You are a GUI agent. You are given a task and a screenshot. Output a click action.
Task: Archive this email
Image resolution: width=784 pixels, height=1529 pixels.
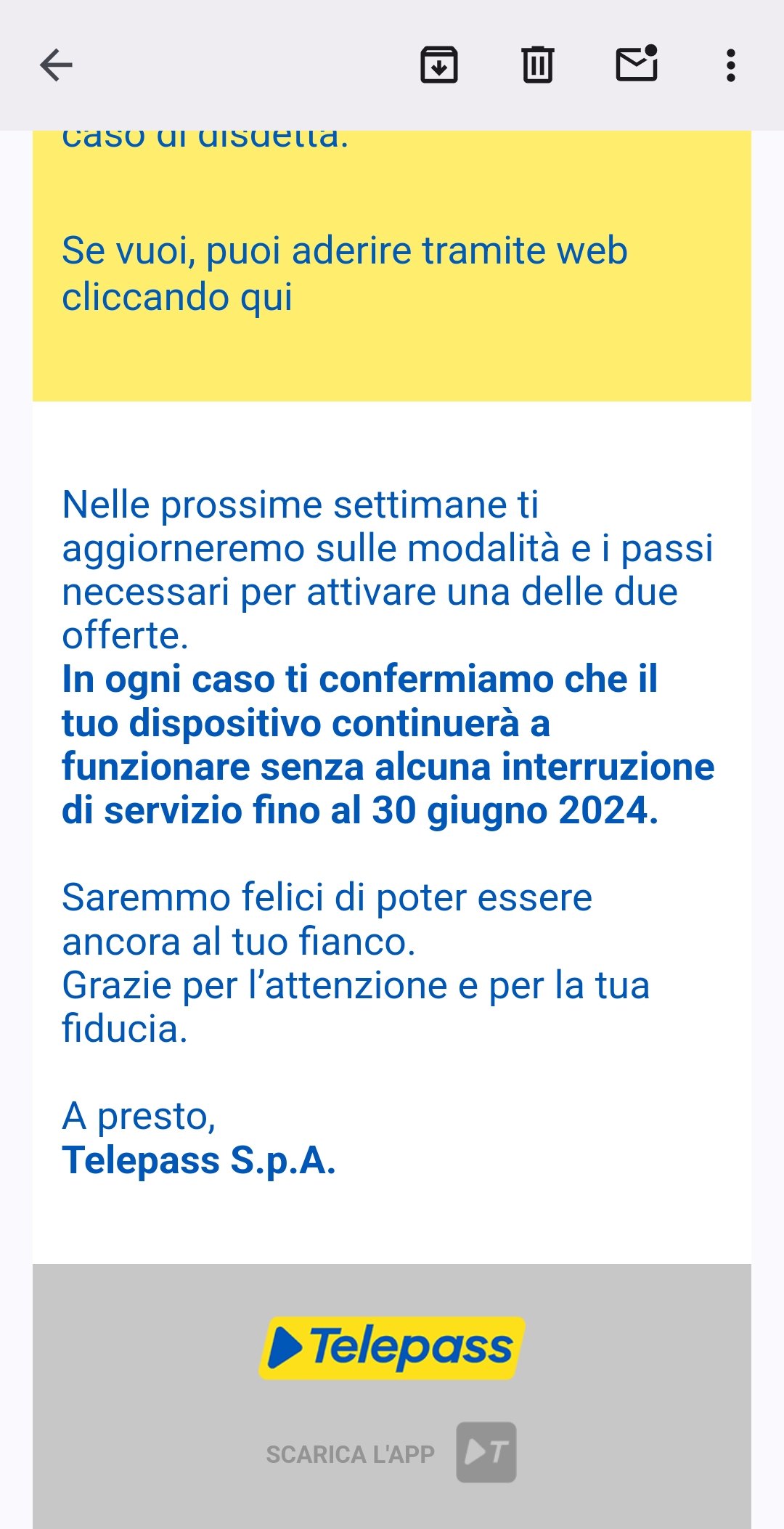(439, 65)
